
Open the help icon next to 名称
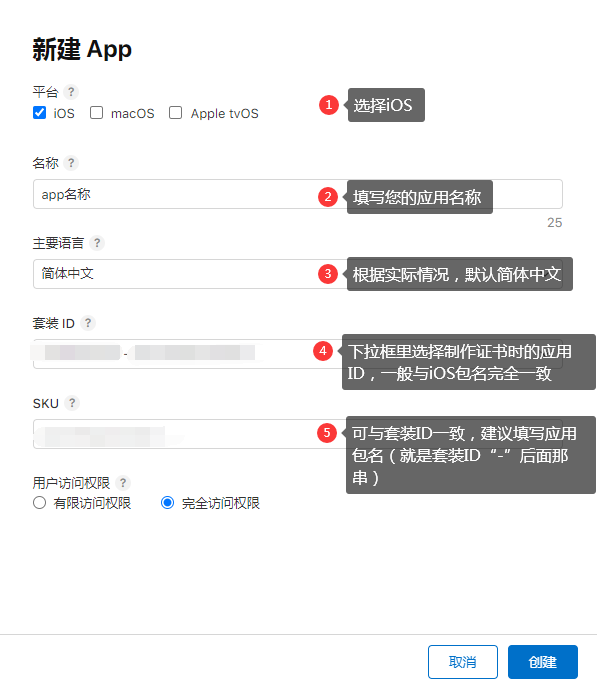[x=71, y=163]
